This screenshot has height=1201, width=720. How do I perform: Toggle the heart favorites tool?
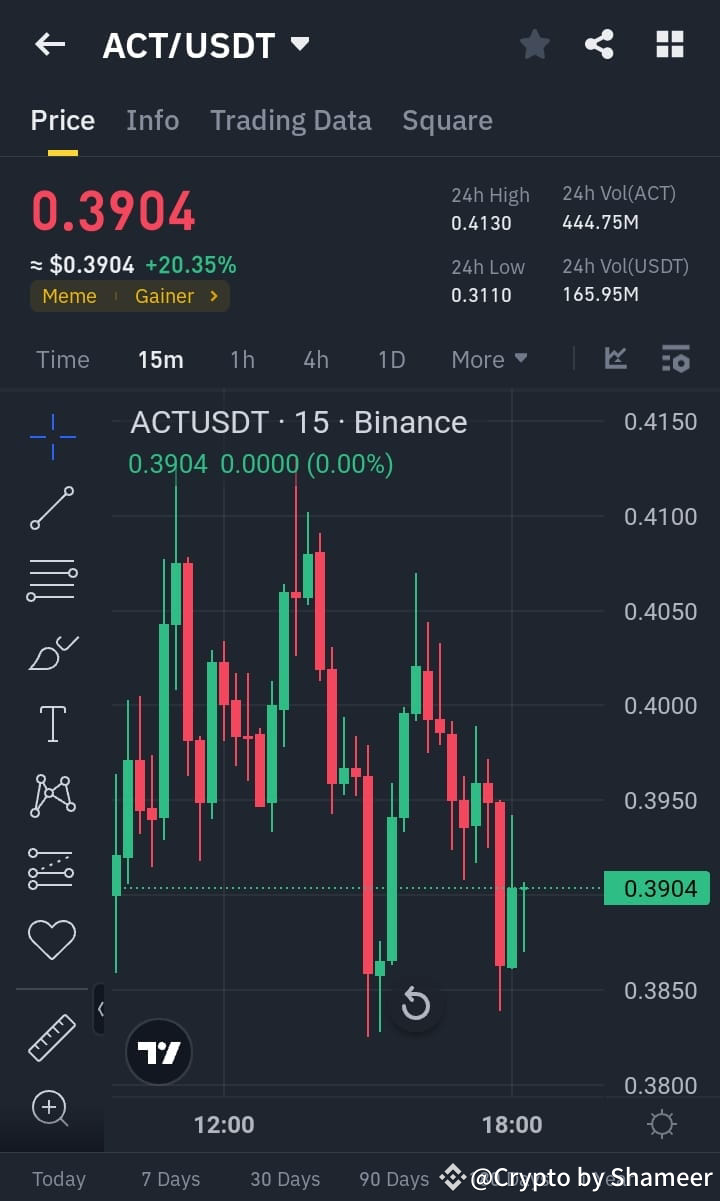(52, 938)
